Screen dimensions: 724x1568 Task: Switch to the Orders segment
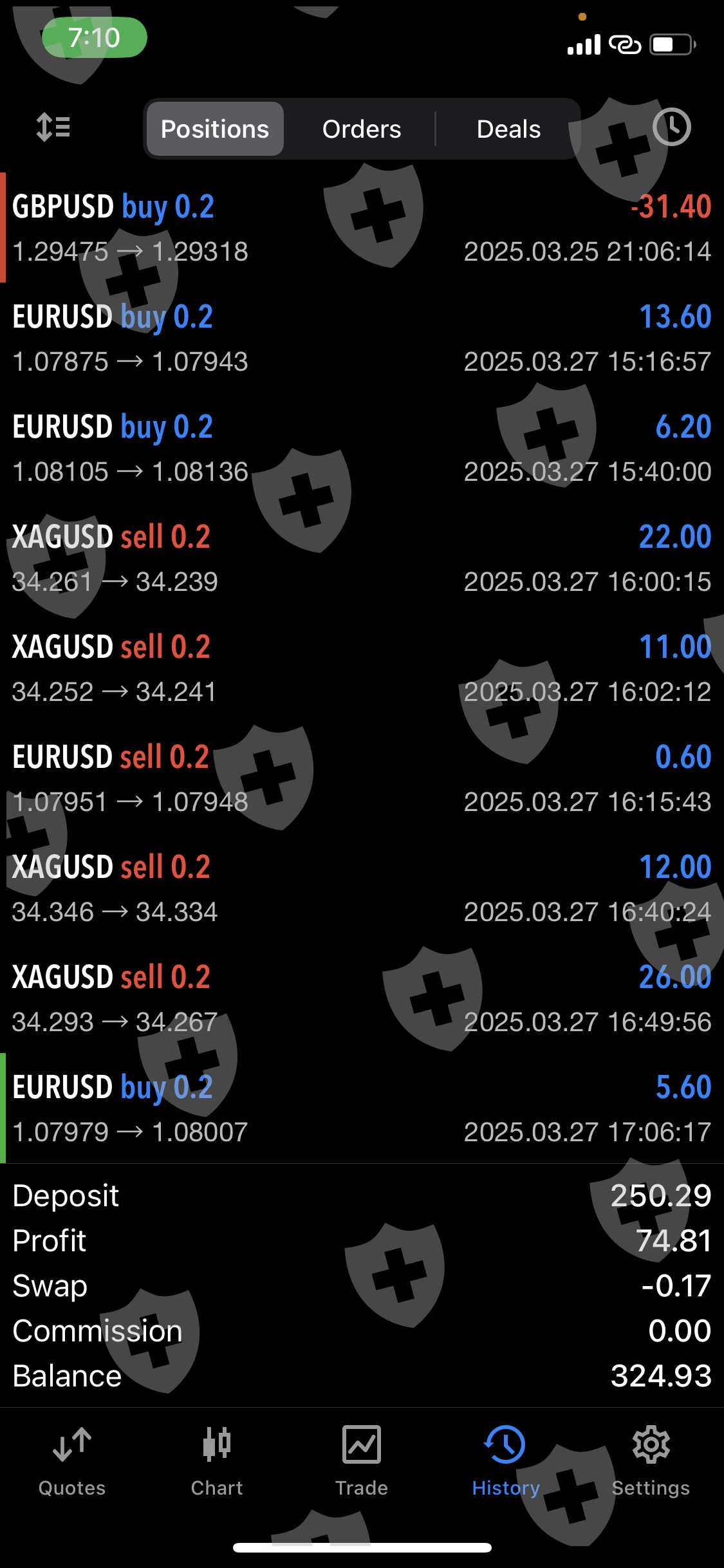[362, 129]
